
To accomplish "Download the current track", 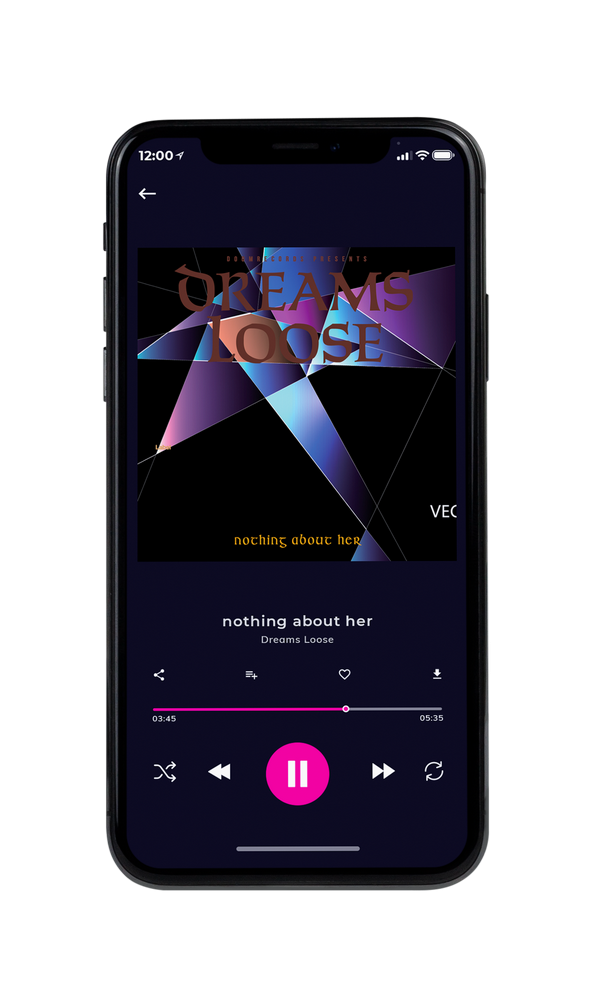I will [x=437, y=674].
